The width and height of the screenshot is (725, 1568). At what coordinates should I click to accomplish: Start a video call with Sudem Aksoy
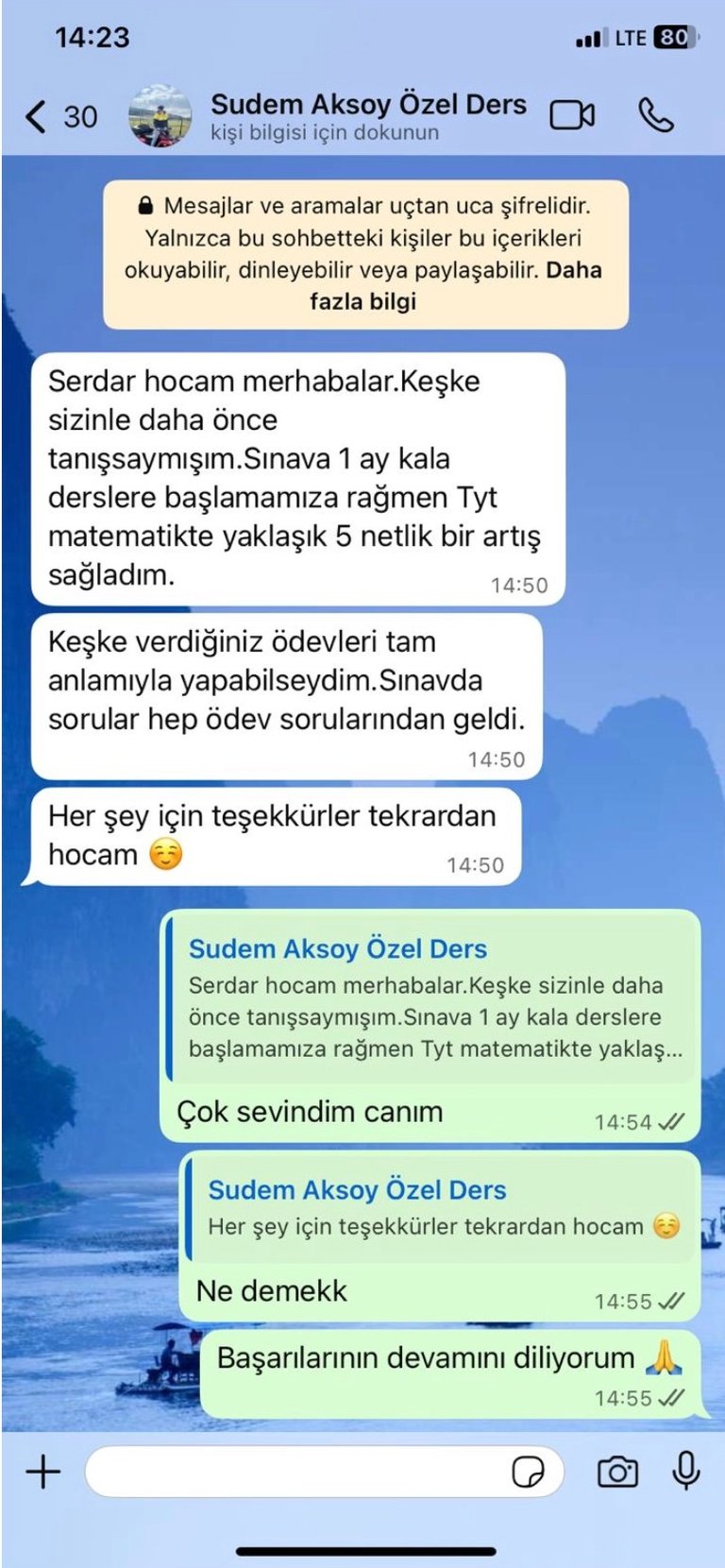(572, 115)
